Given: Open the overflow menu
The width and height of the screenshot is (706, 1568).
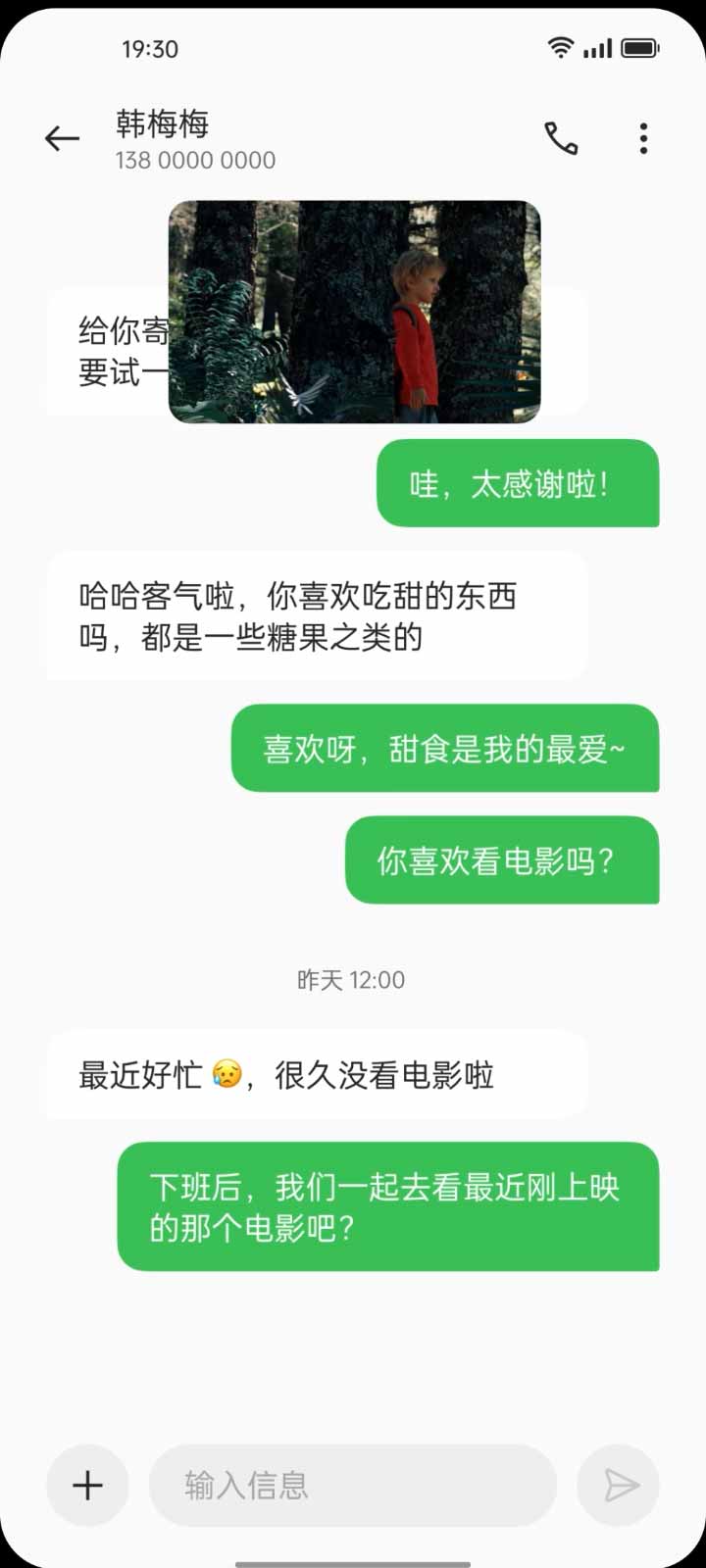Looking at the screenshot, I should (643, 139).
